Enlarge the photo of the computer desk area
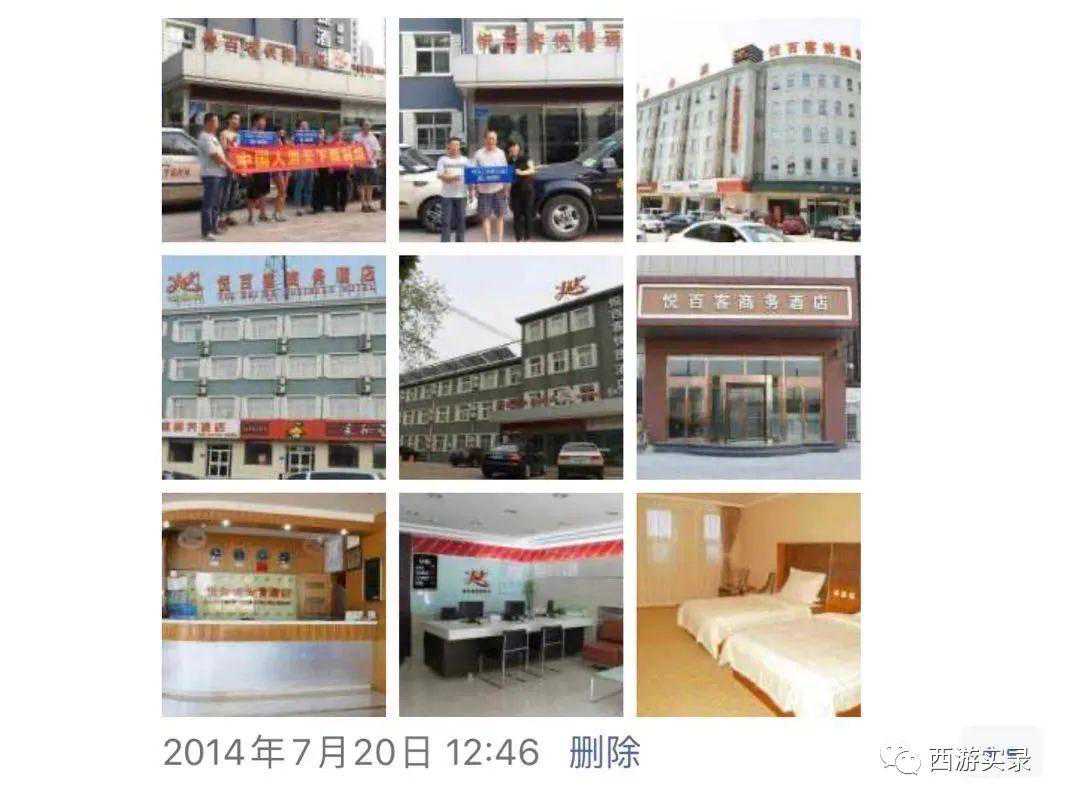 [x=510, y=604]
